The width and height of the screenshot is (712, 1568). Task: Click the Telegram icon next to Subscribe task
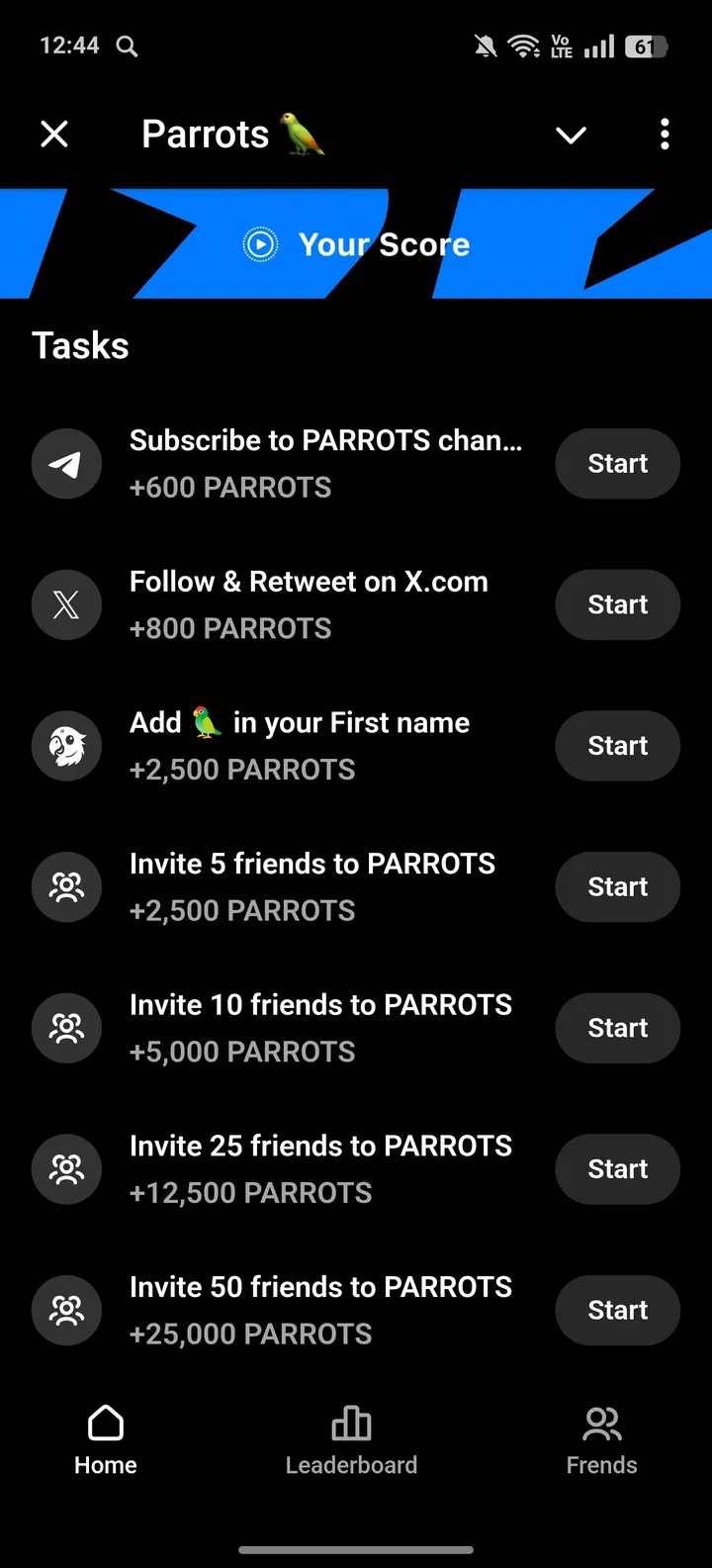pos(66,463)
